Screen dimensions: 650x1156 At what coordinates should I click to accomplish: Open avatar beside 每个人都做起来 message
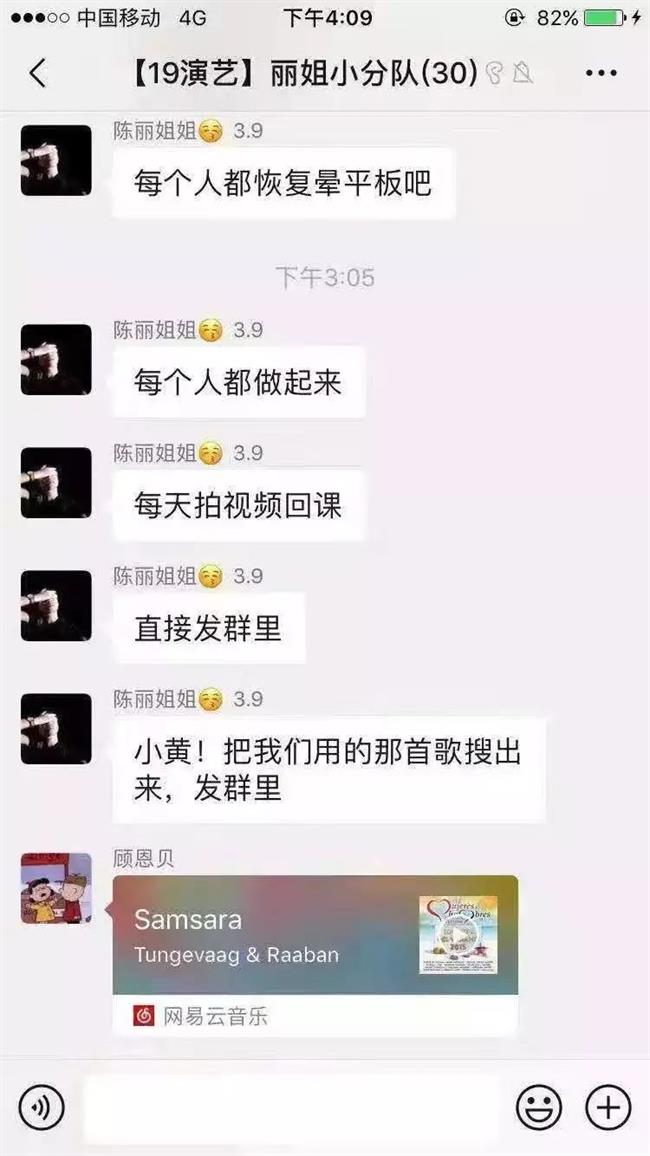56,359
